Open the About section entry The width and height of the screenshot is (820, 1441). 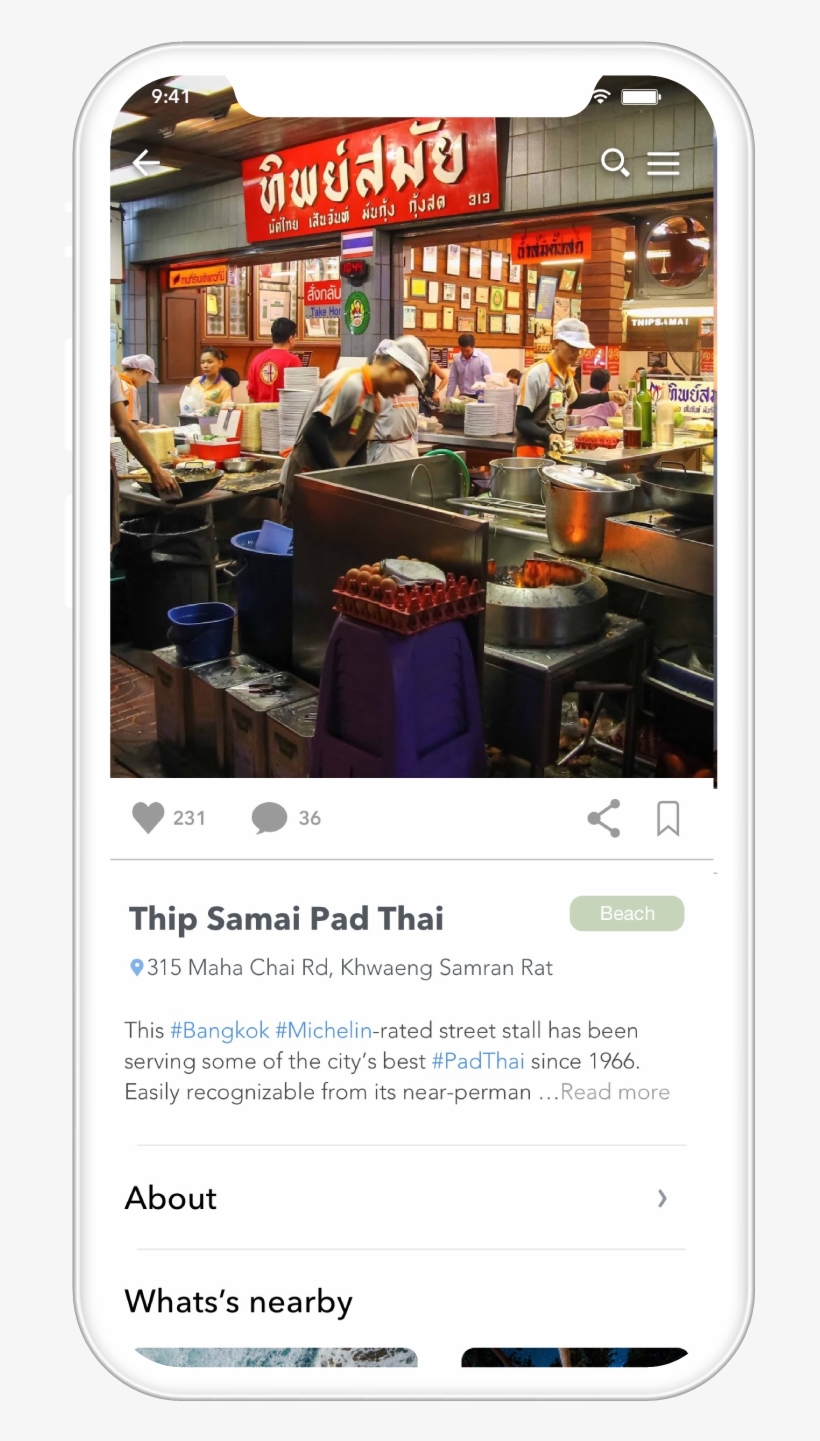(170, 1198)
